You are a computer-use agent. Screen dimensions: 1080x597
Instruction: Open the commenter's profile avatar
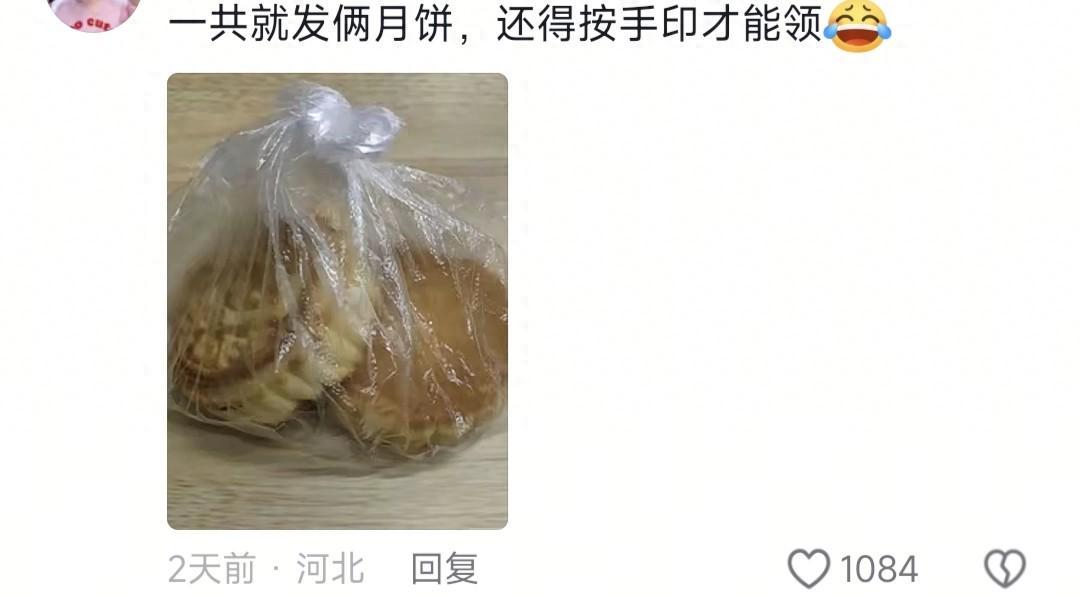(x=93, y=12)
